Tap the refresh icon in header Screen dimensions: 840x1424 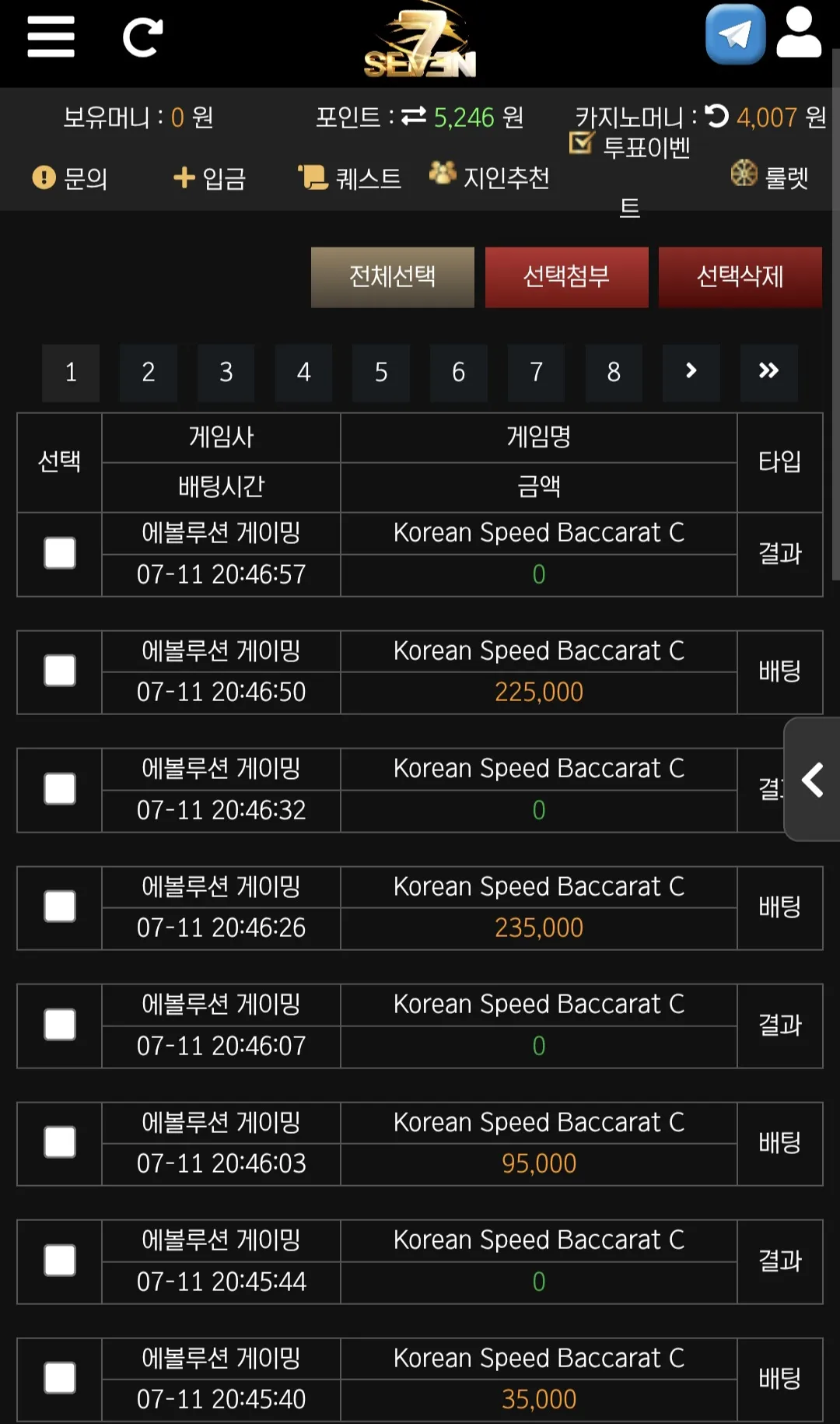pyautogui.click(x=143, y=37)
